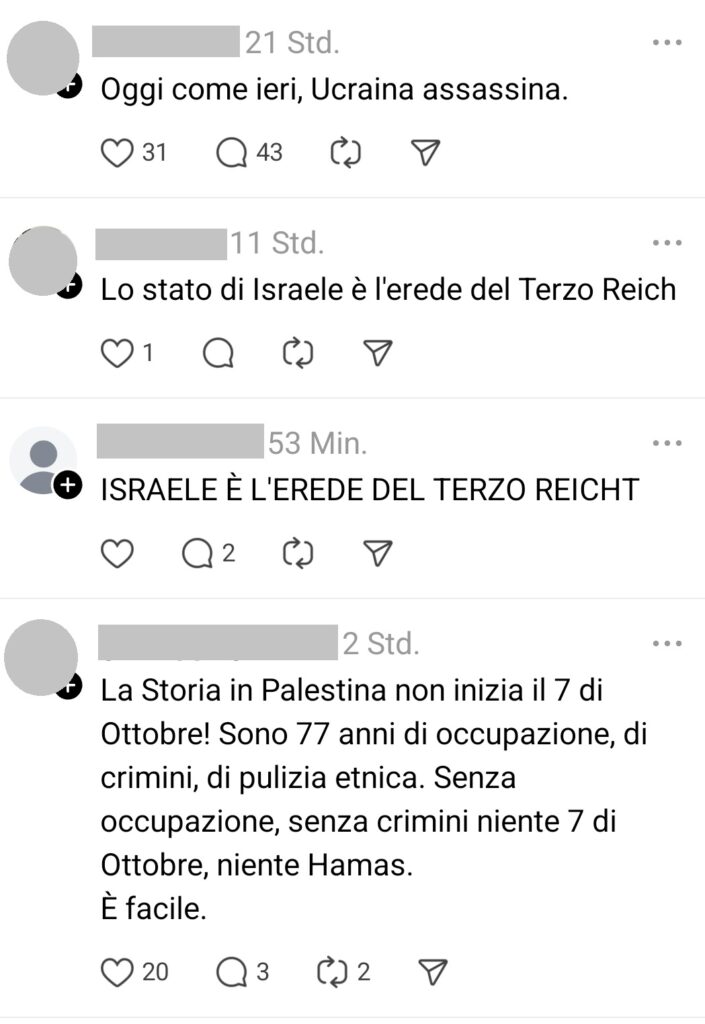This screenshot has height=1024, width=705.
Task: Repost the "Oggi come ieri" post
Action: click(346, 153)
